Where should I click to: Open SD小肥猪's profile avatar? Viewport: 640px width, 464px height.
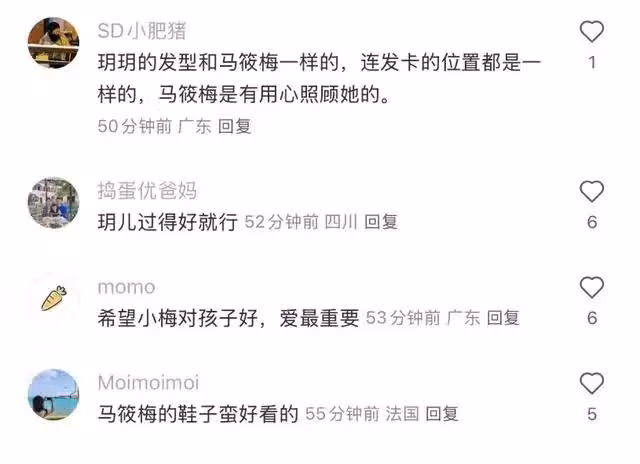coord(53,43)
